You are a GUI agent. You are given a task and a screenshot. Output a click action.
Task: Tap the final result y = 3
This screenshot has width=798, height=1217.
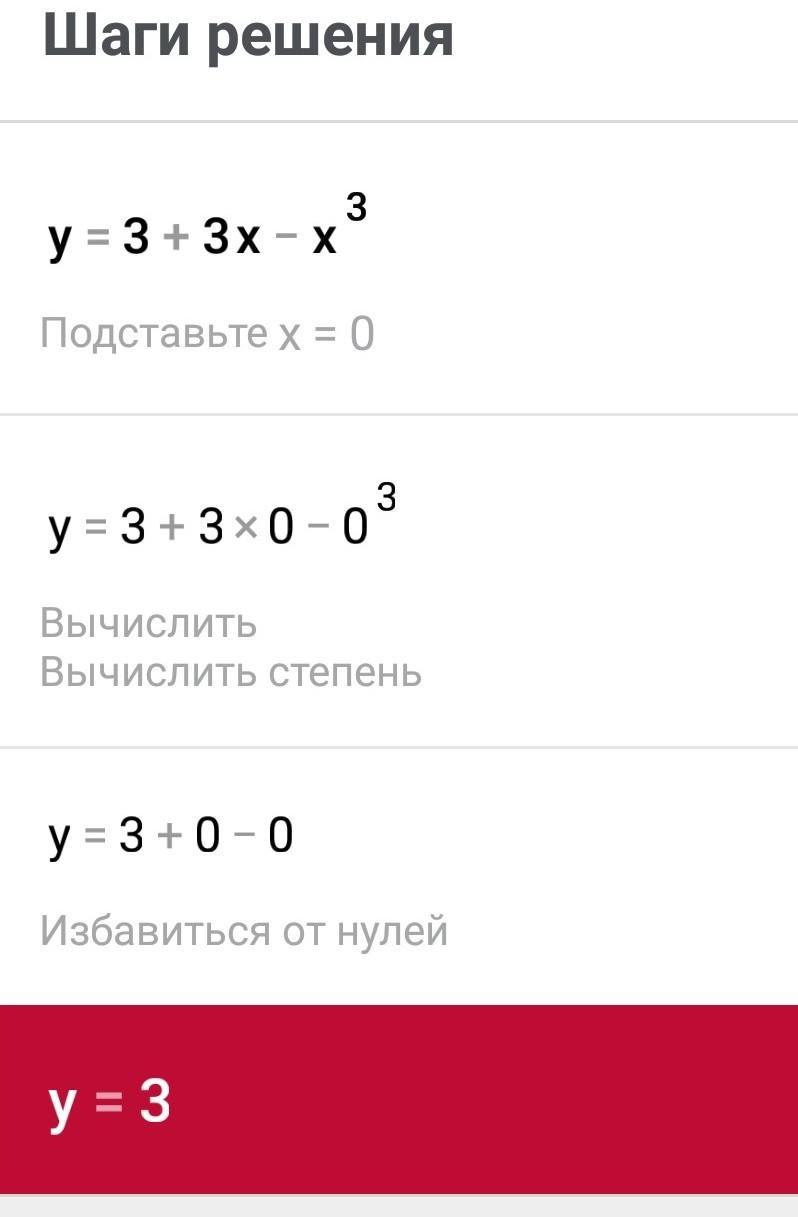[110, 1103]
